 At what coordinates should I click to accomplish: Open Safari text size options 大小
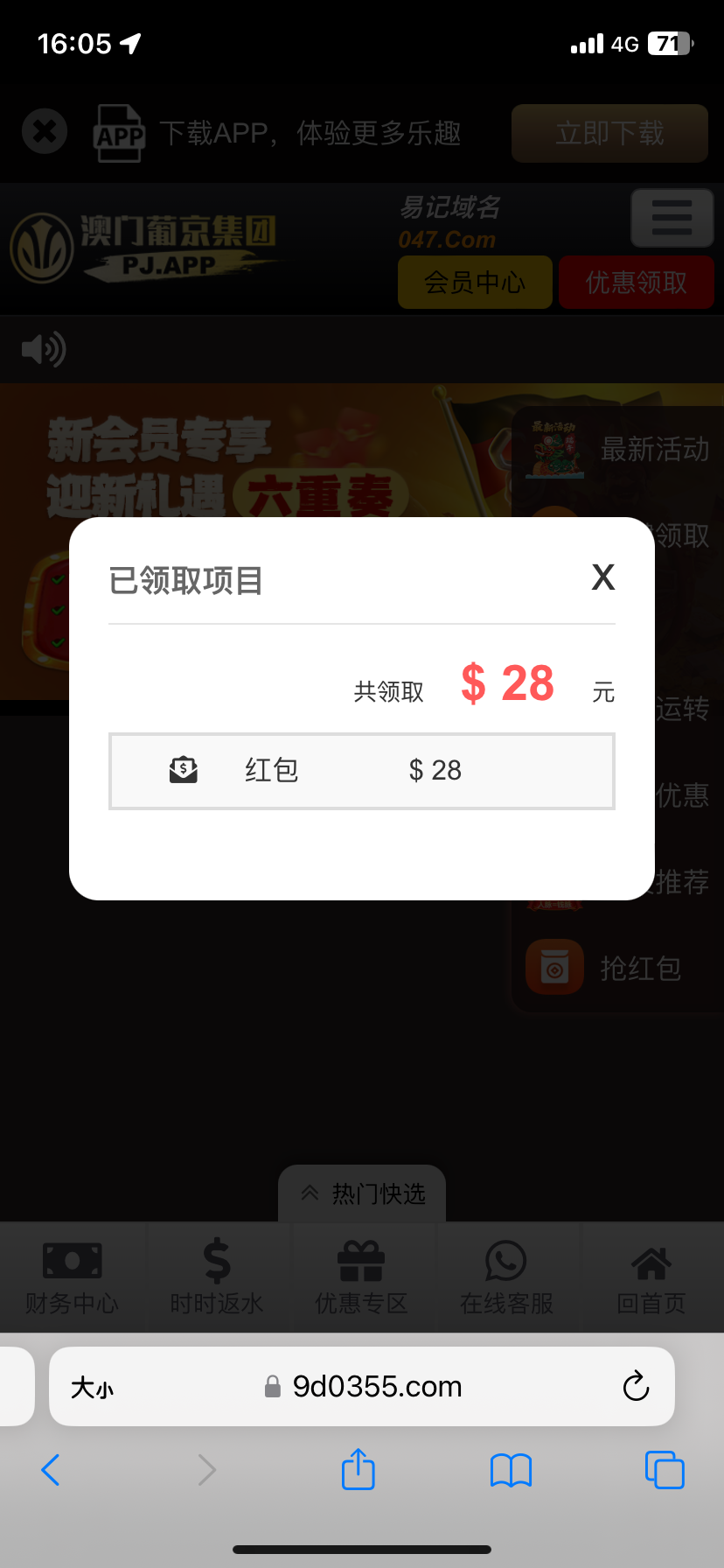pos(92,1387)
